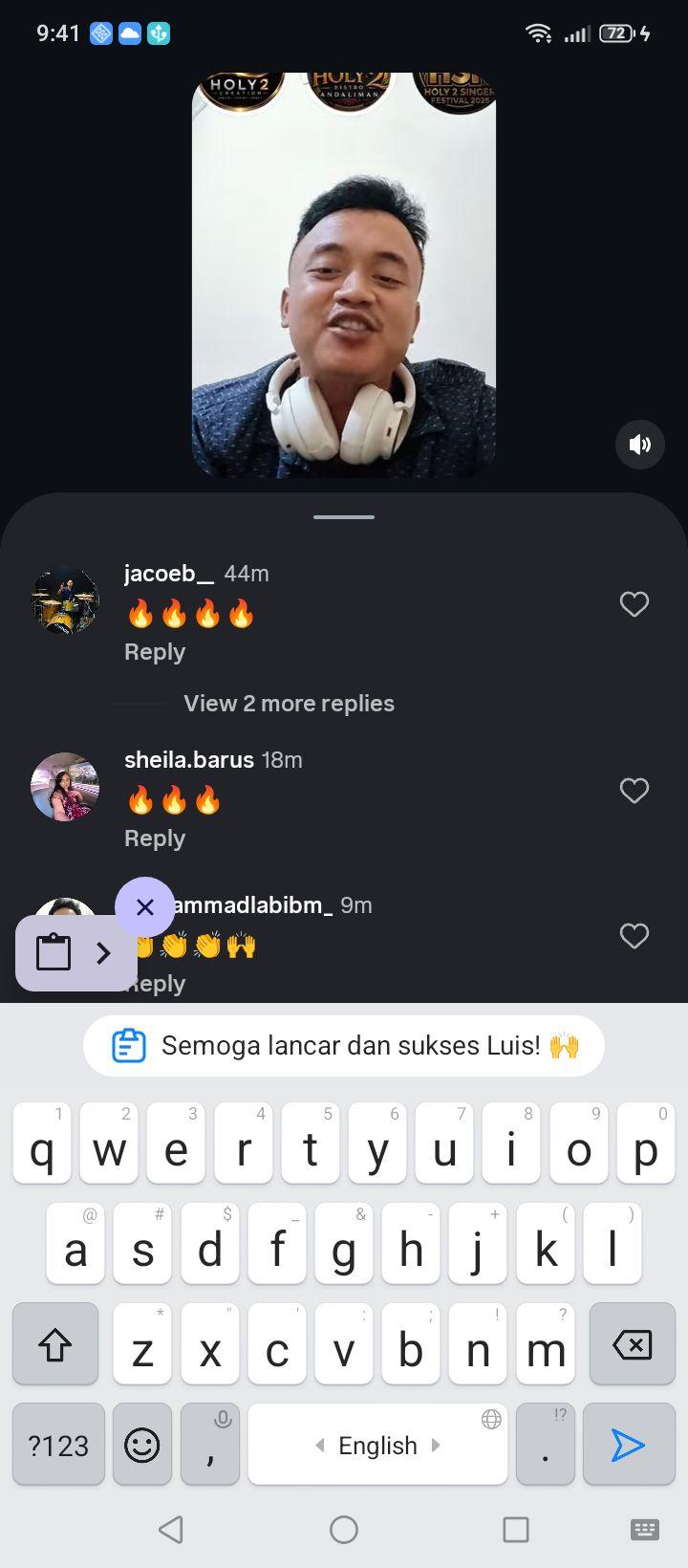Like sheila.barus's comment
The width and height of the screenshot is (688, 1568).
click(x=634, y=791)
